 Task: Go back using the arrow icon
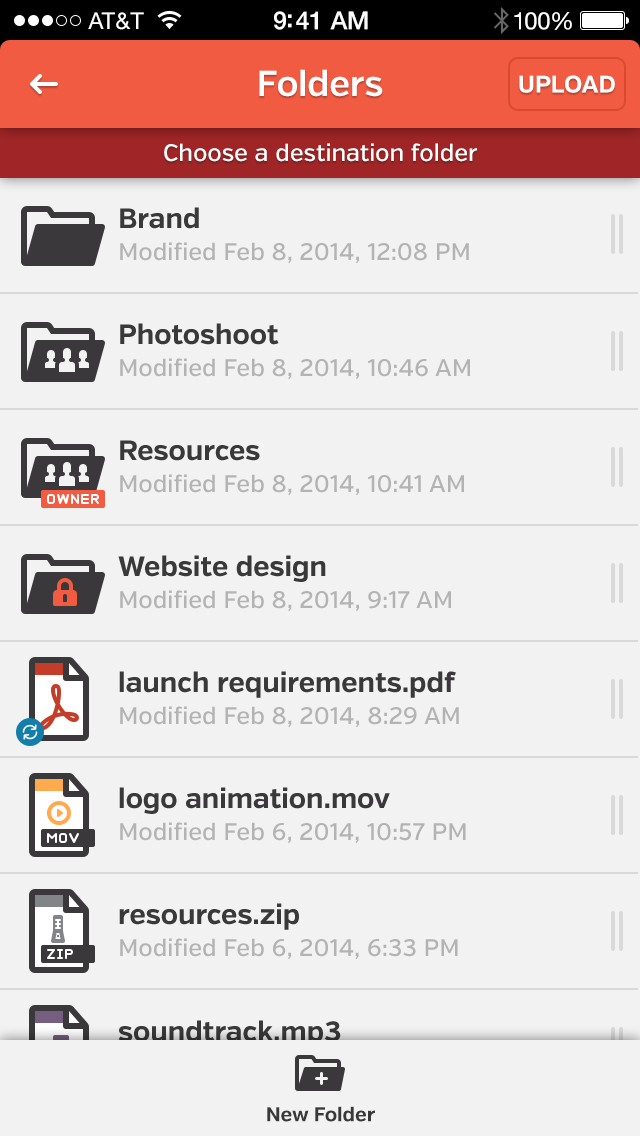tap(44, 84)
